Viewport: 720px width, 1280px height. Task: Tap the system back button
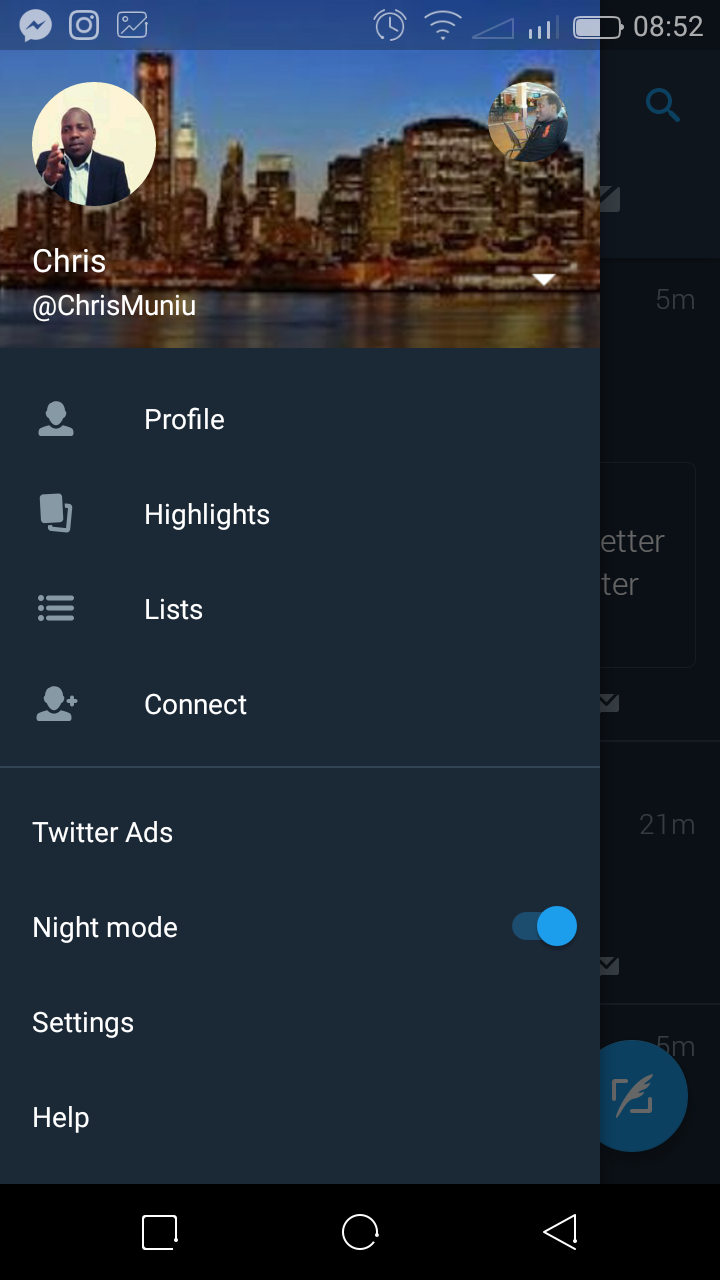coord(560,1232)
